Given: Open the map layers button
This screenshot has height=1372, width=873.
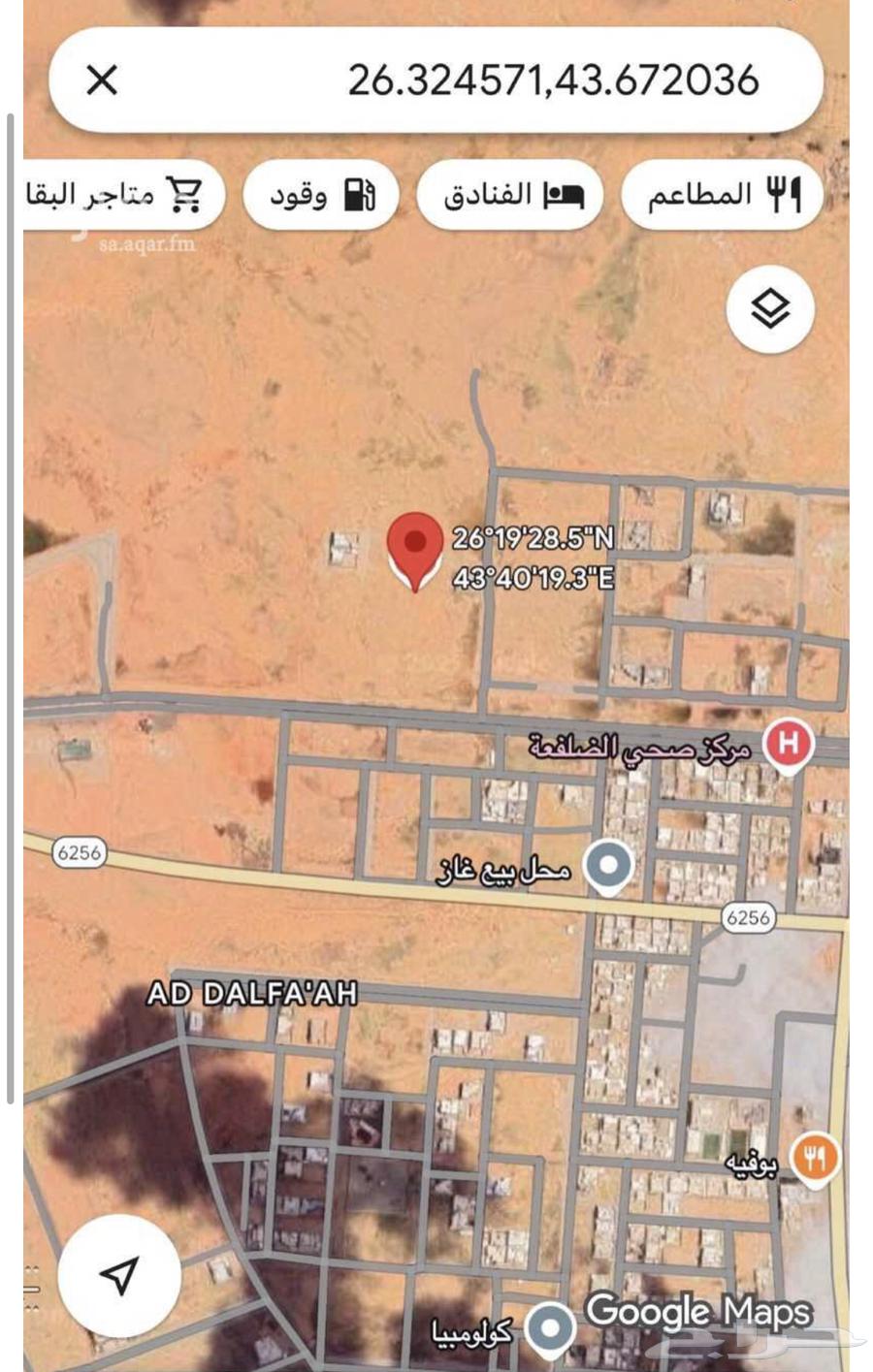Looking at the screenshot, I should click(x=769, y=309).
